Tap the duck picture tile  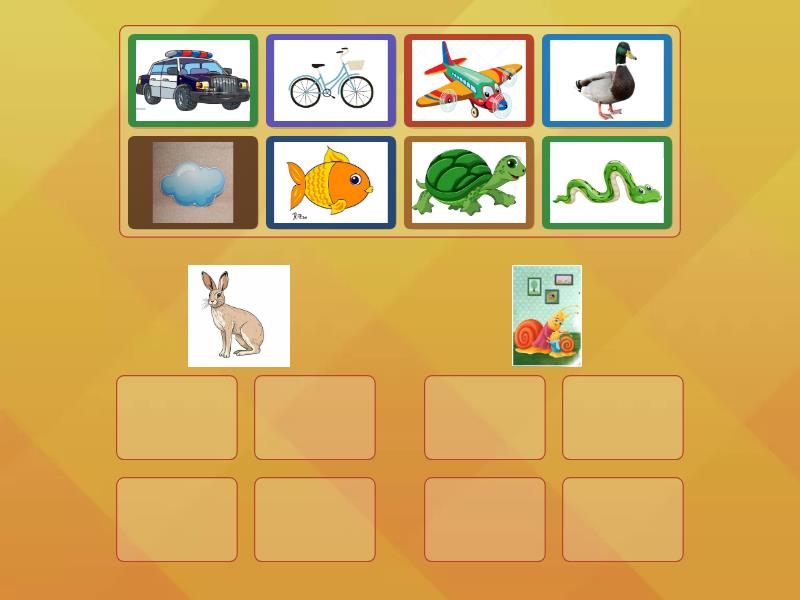coord(607,81)
